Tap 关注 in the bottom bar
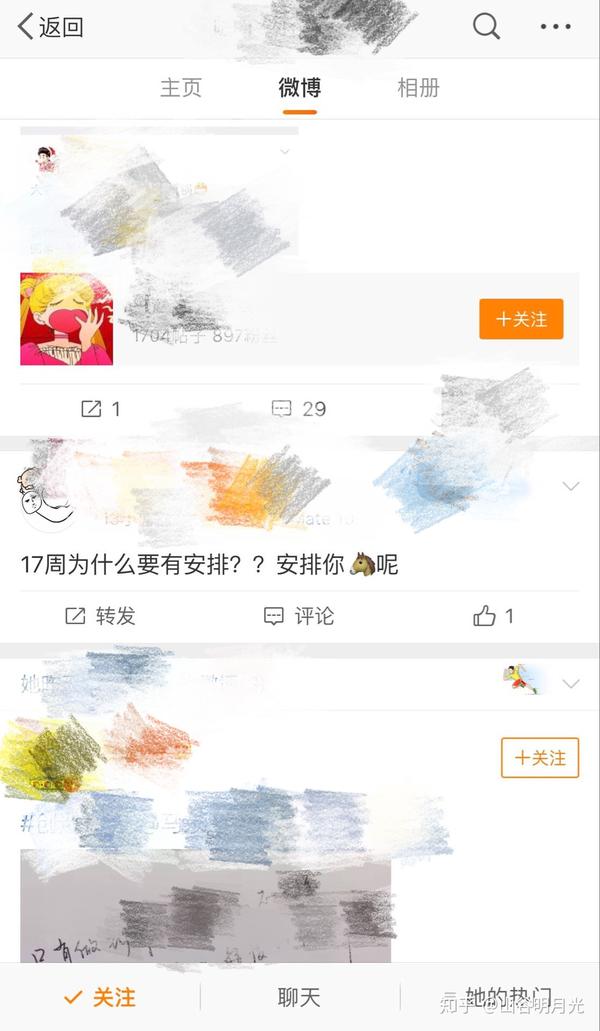Screen dimensions: 600x1031 click(100, 997)
